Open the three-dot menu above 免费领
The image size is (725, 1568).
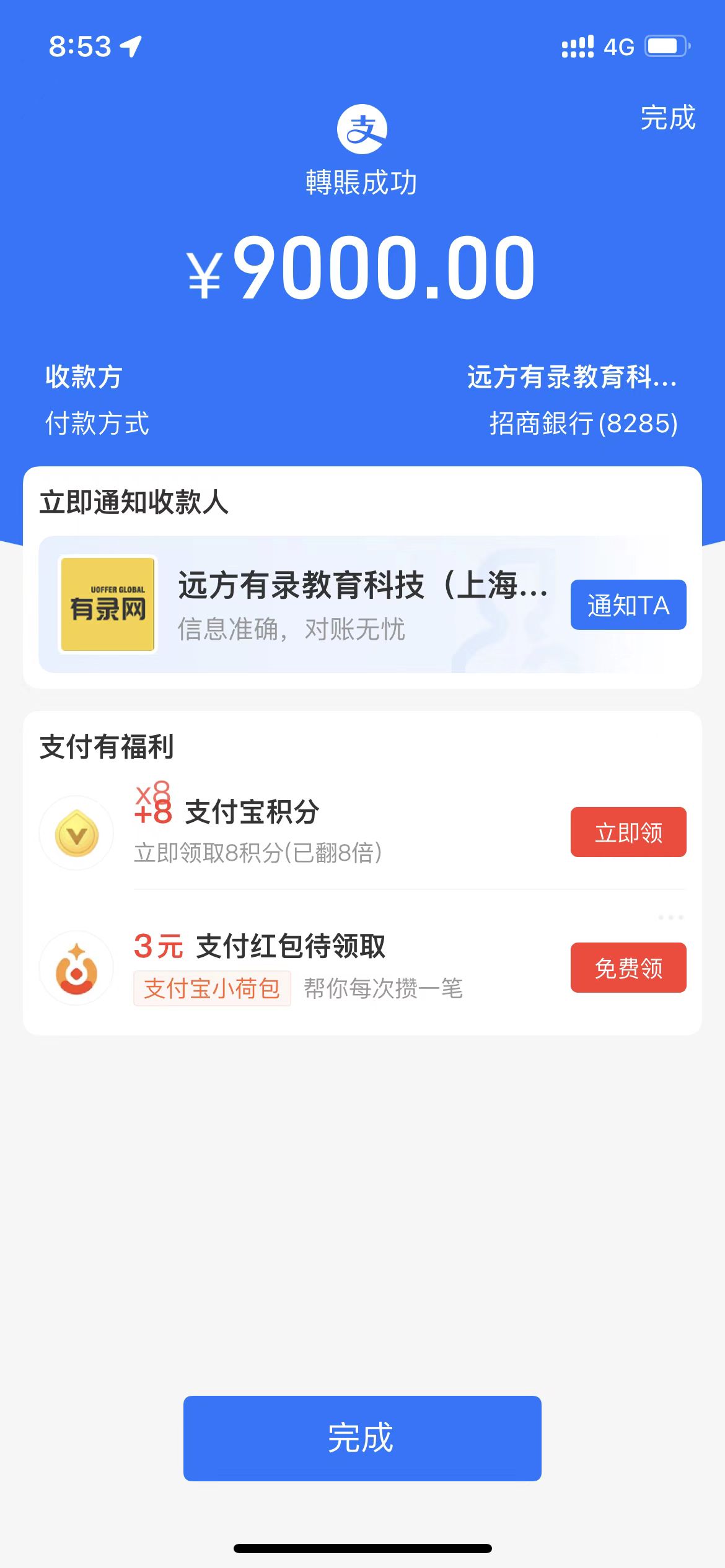point(670,917)
